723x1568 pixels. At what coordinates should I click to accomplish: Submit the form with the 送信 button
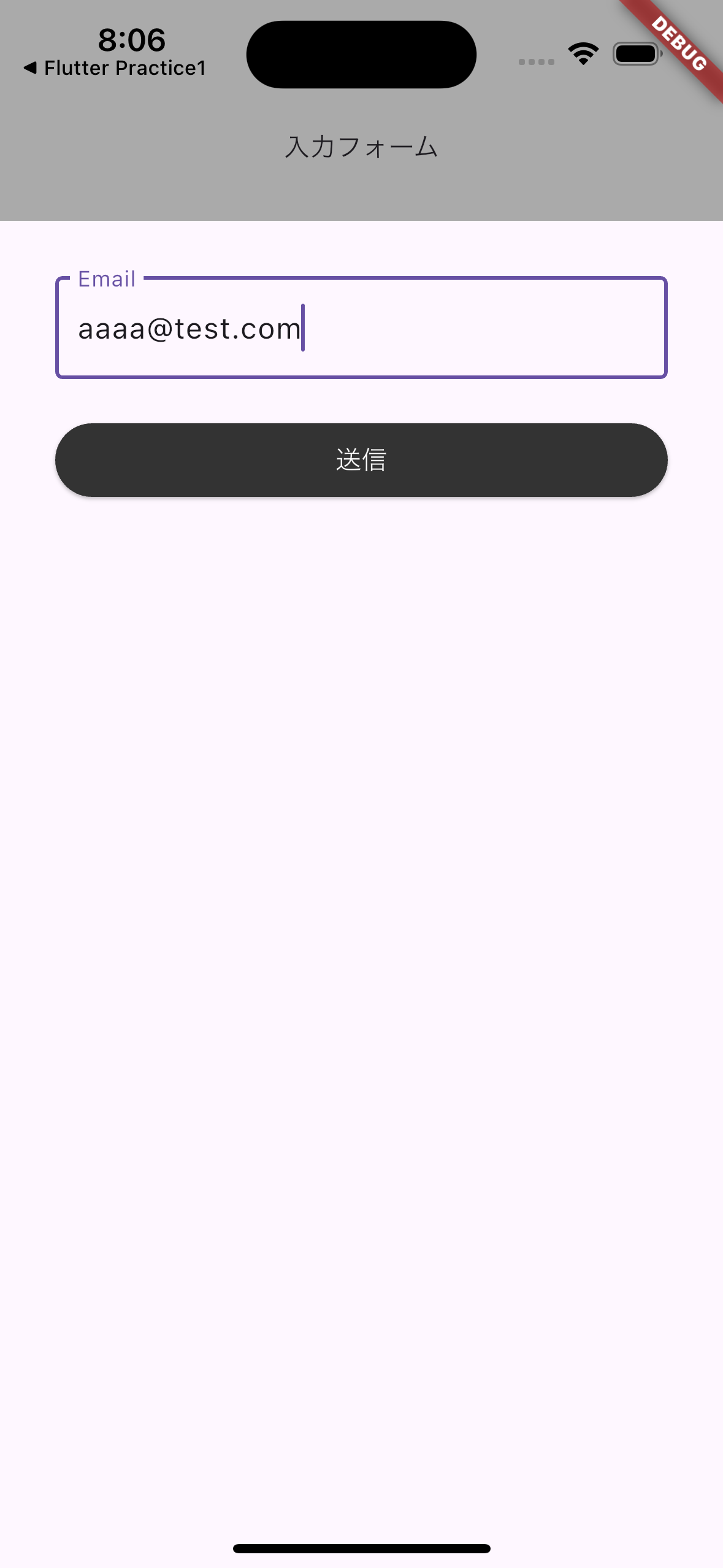[361, 459]
